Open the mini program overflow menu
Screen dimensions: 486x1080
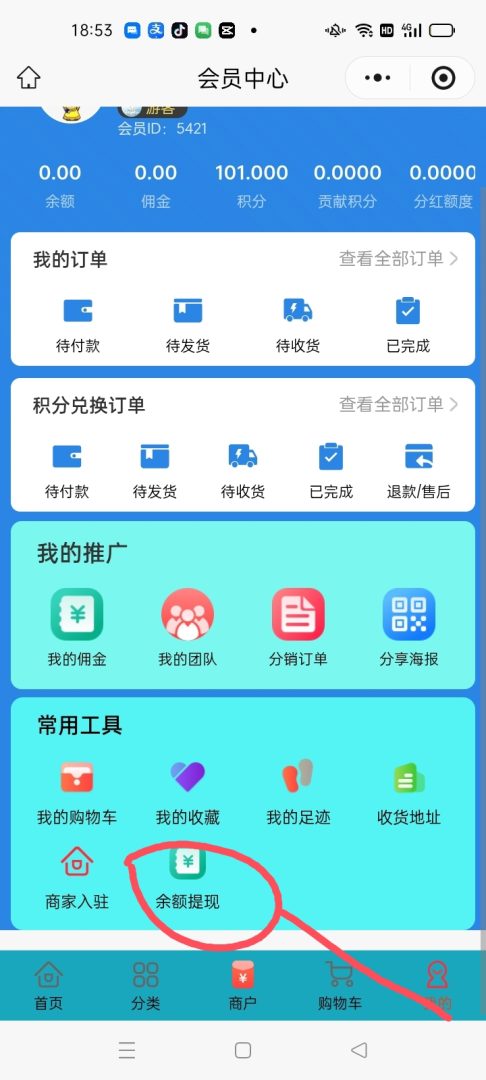377,78
